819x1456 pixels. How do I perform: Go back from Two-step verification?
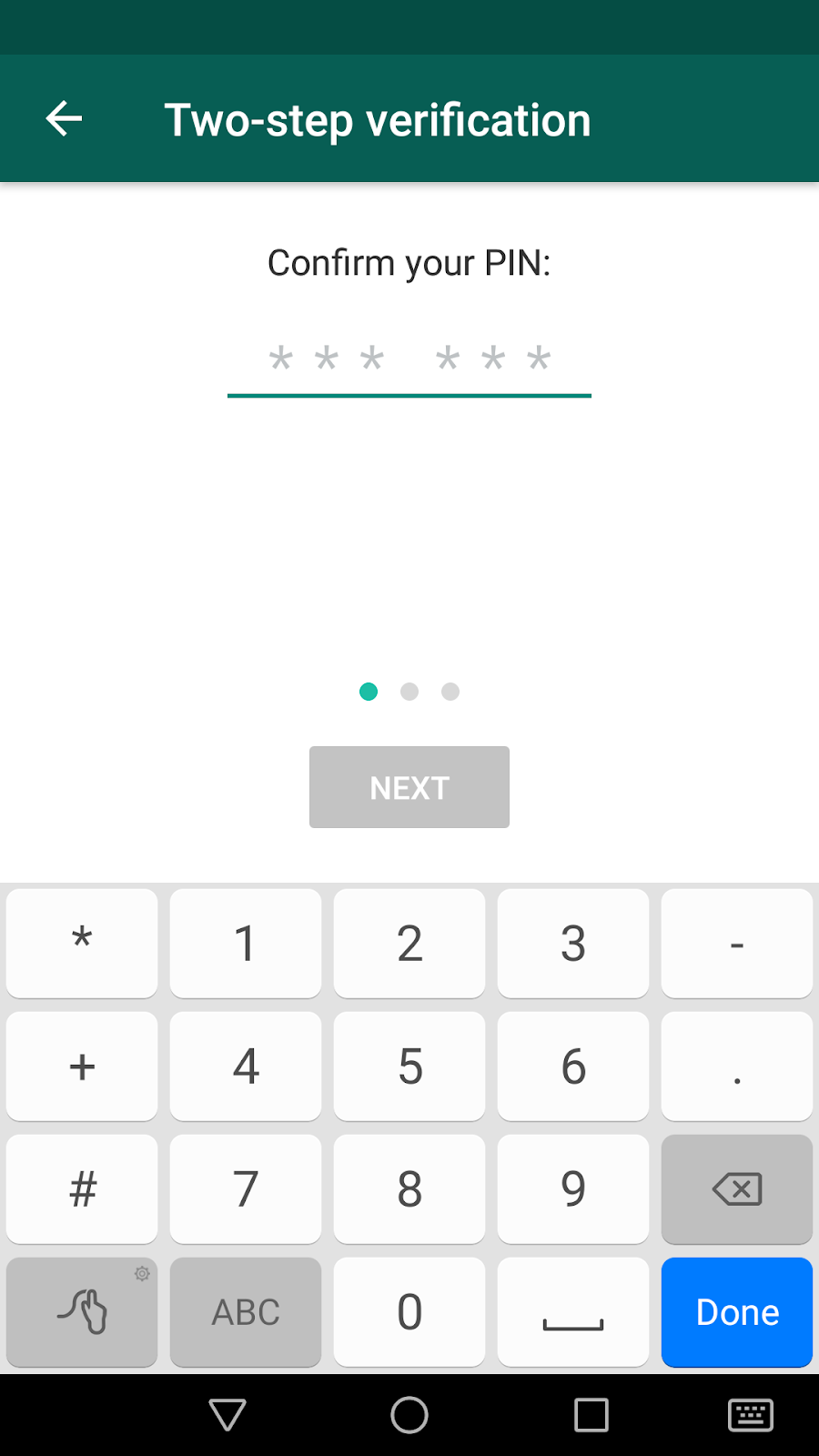(x=64, y=118)
